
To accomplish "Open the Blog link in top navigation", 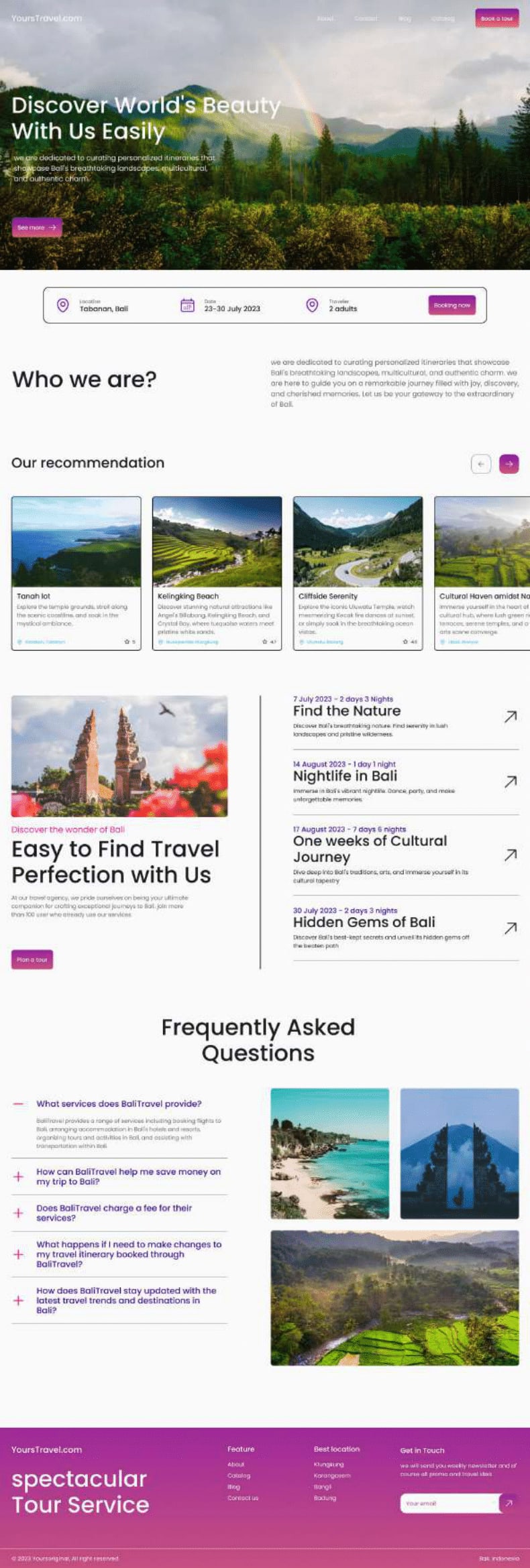I will 405,19.
